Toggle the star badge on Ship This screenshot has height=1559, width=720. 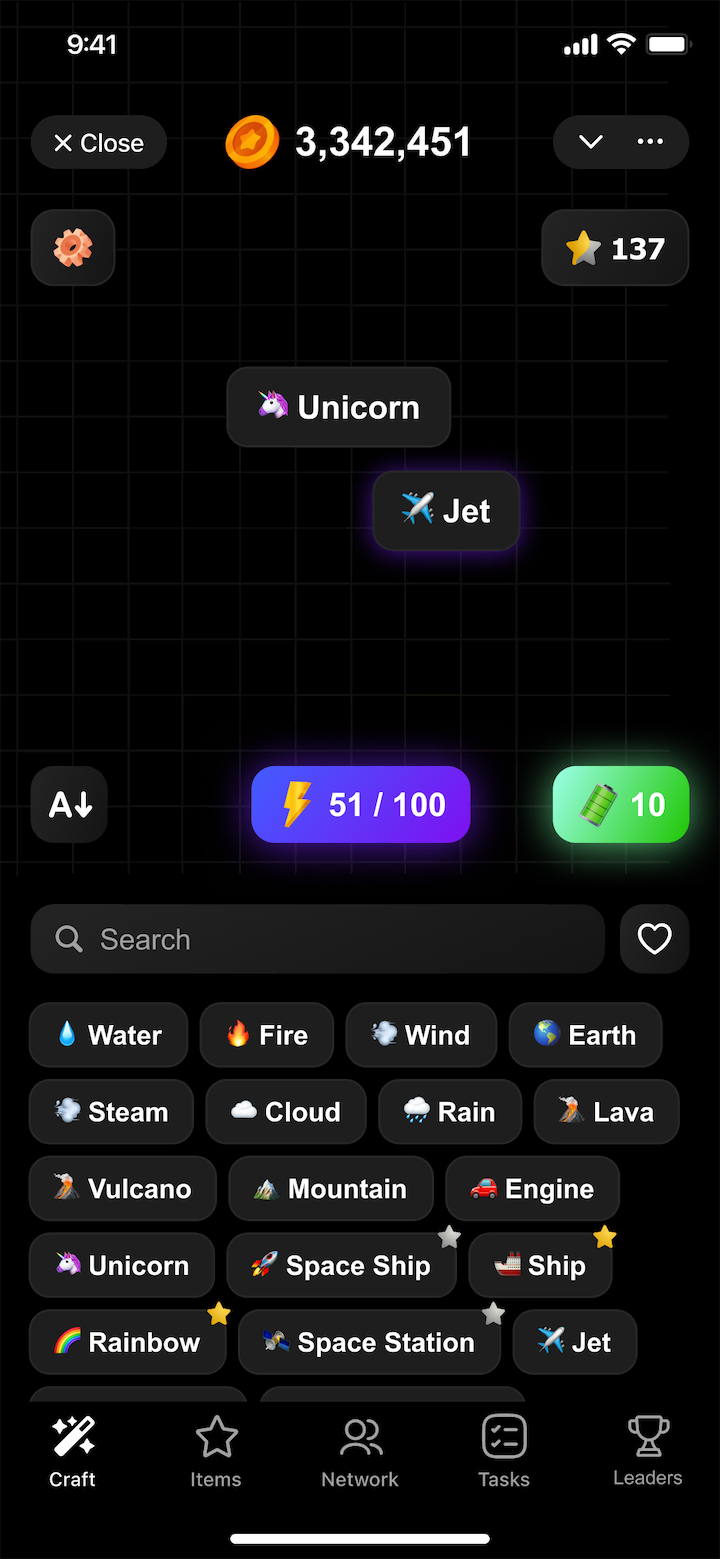coord(604,1237)
